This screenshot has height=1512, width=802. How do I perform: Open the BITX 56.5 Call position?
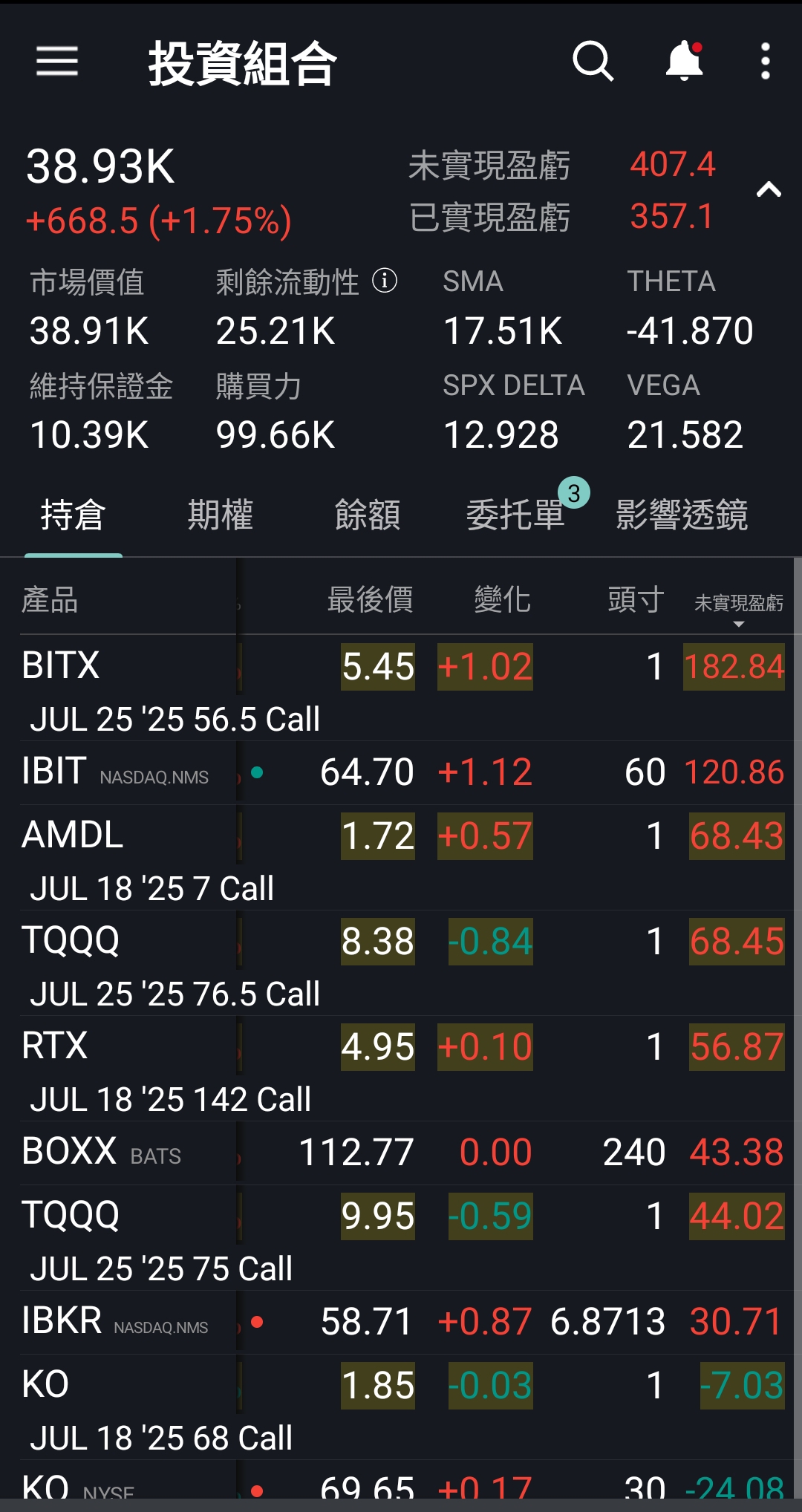[401, 688]
